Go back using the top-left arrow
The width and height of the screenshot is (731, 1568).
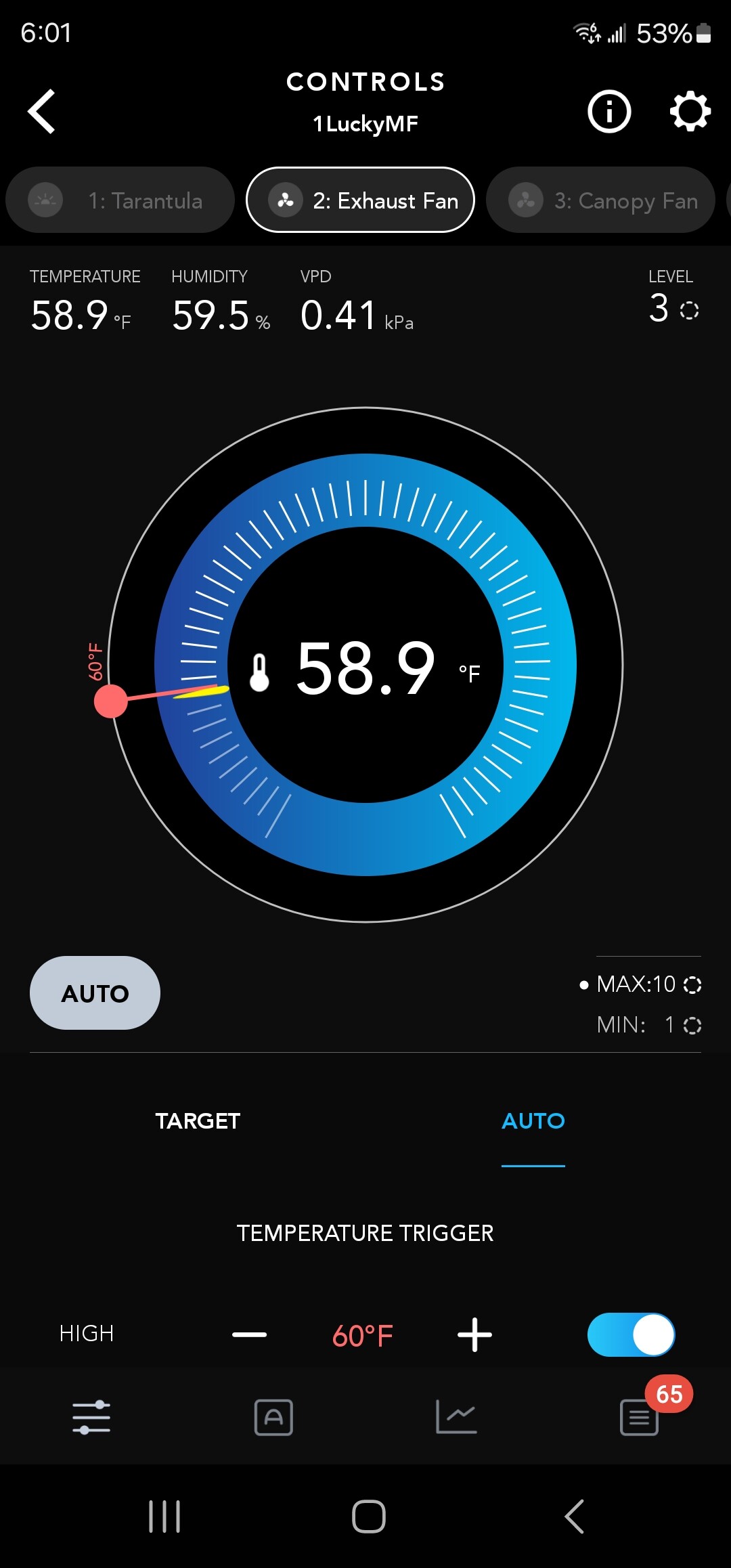coord(42,112)
